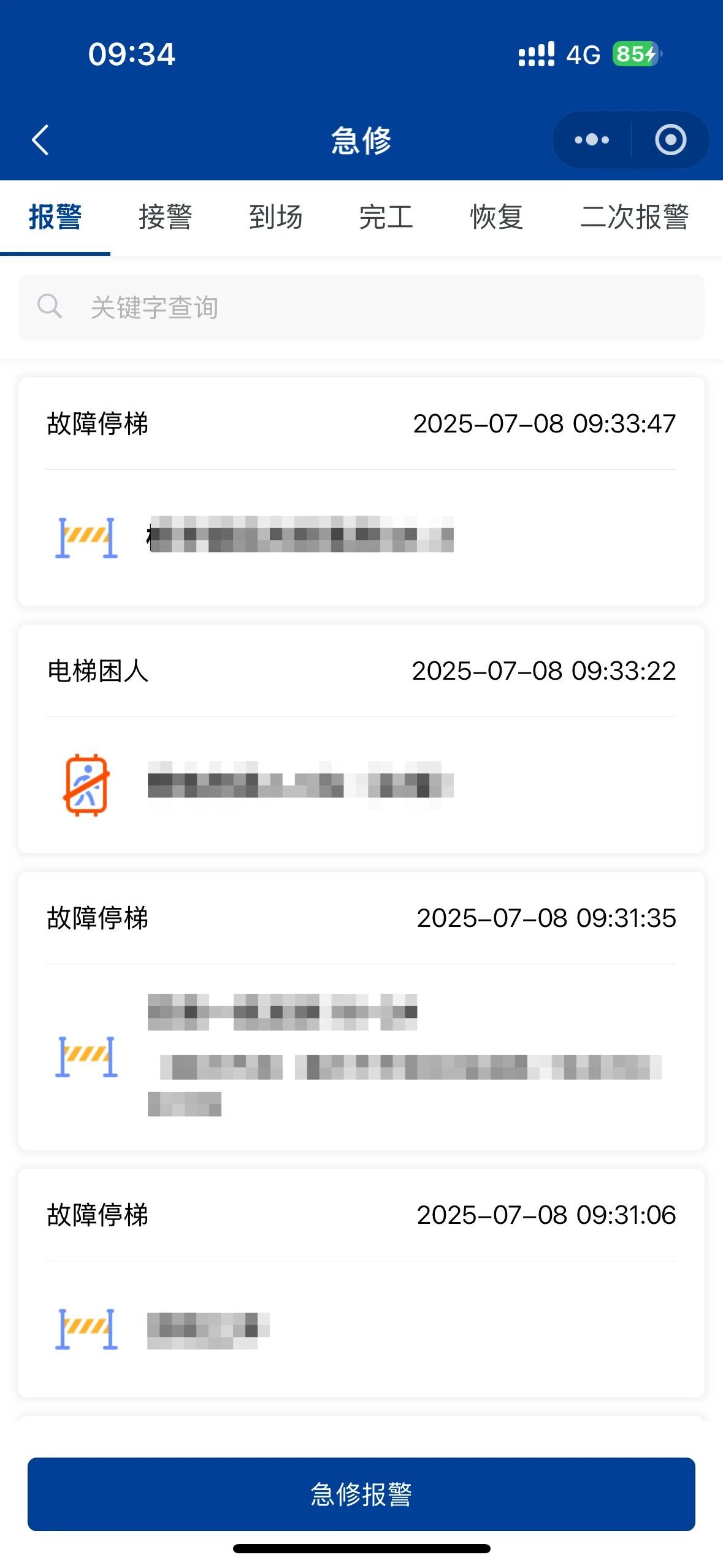This screenshot has width=723, height=1568.
Task: Show the 恢复 tab
Action: pyautogui.click(x=497, y=217)
